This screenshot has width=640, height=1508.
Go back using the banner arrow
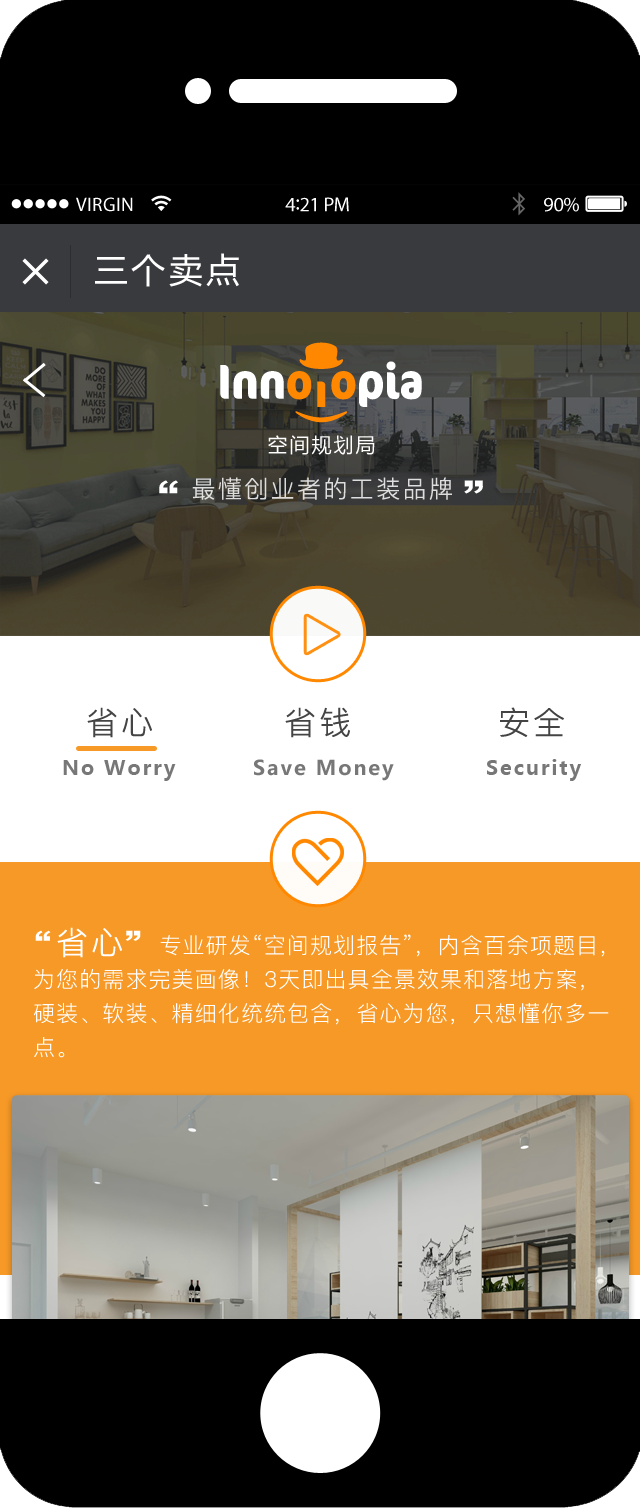click(35, 380)
